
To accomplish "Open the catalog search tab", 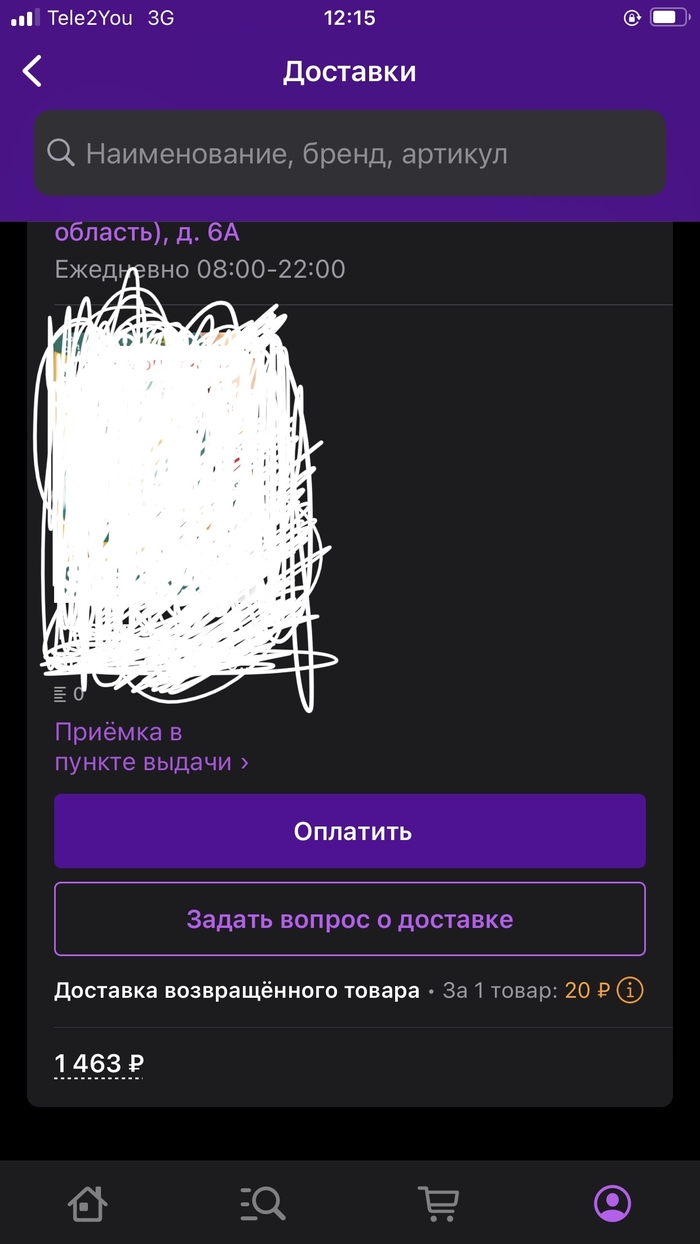I will tap(263, 1203).
